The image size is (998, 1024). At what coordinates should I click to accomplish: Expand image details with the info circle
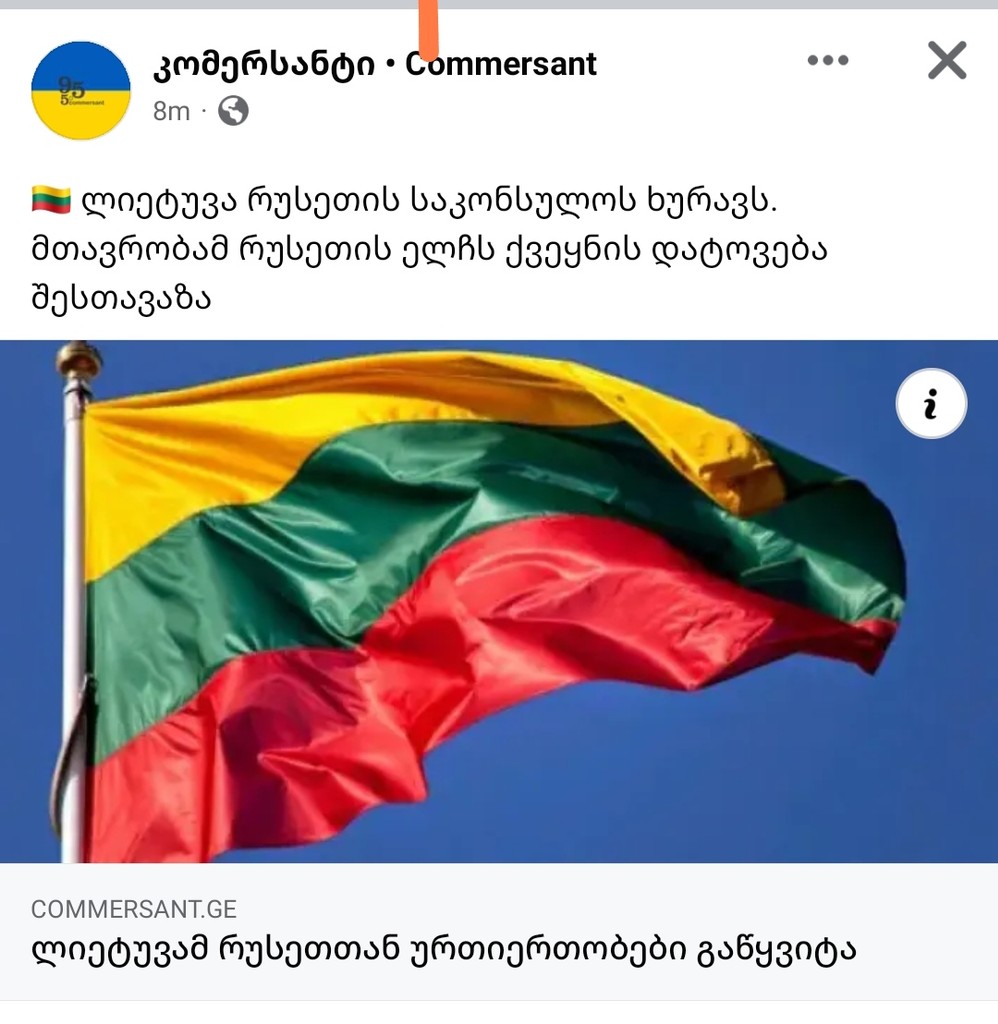coord(931,405)
